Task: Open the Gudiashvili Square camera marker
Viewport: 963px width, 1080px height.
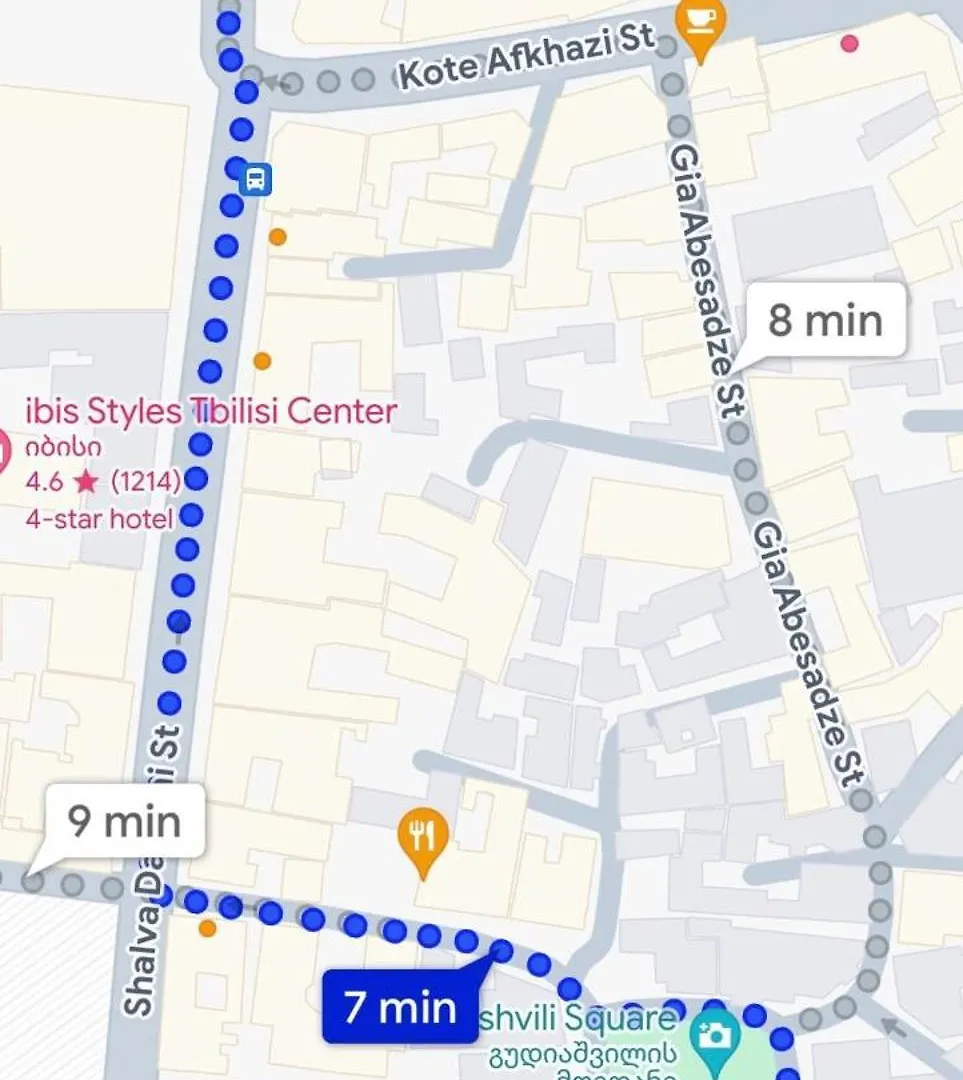Action: (x=716, y=1033)
